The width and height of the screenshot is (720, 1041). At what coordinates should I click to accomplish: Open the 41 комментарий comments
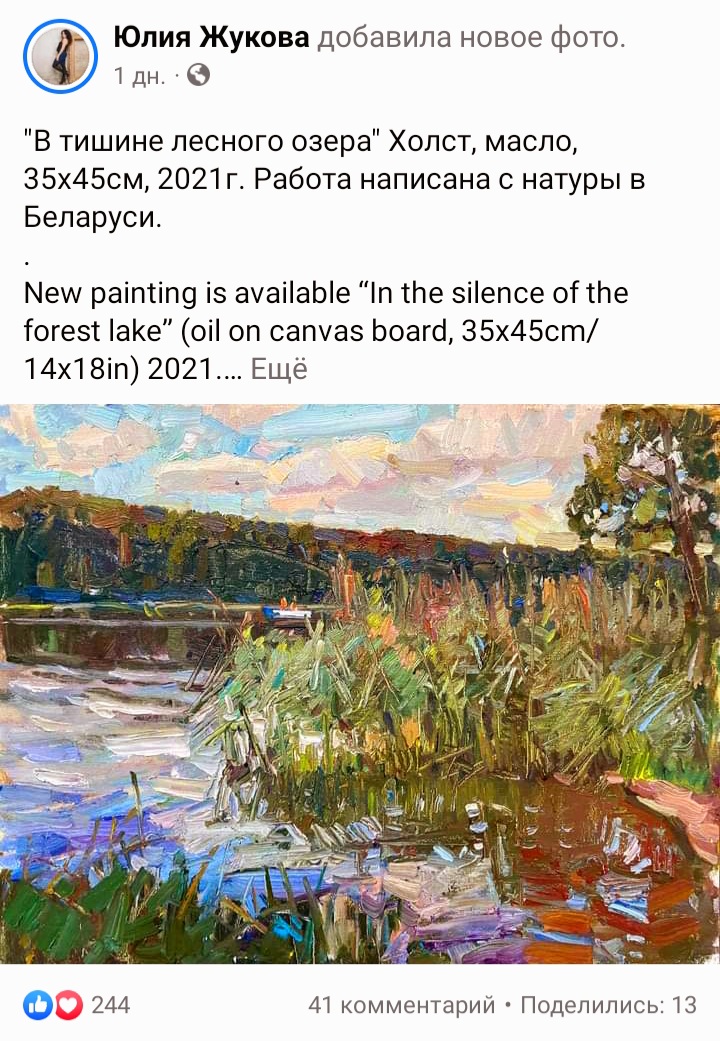click(x=400, y=1005)
